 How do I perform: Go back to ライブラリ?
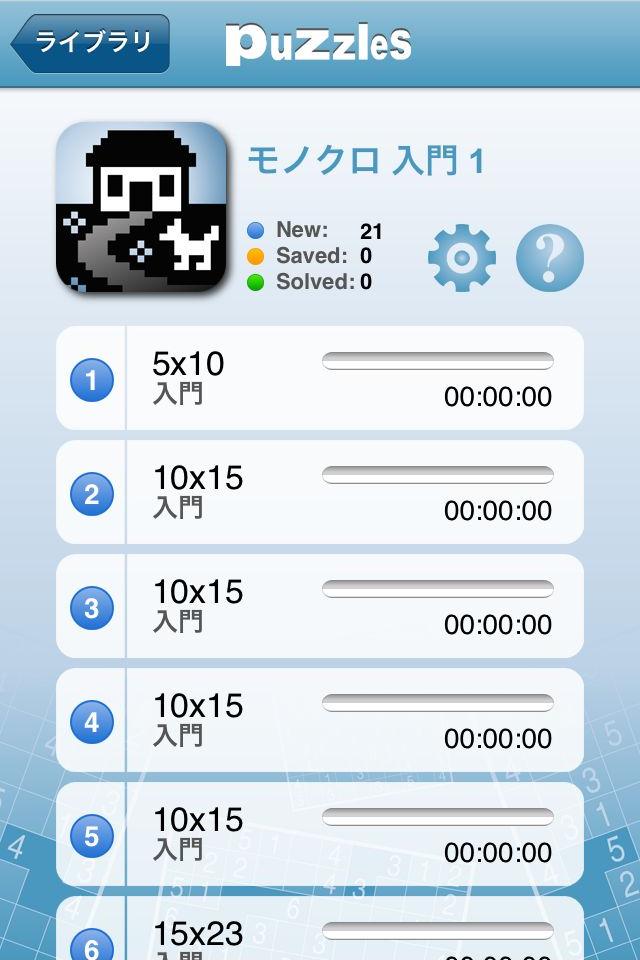[x=91, y=43]
